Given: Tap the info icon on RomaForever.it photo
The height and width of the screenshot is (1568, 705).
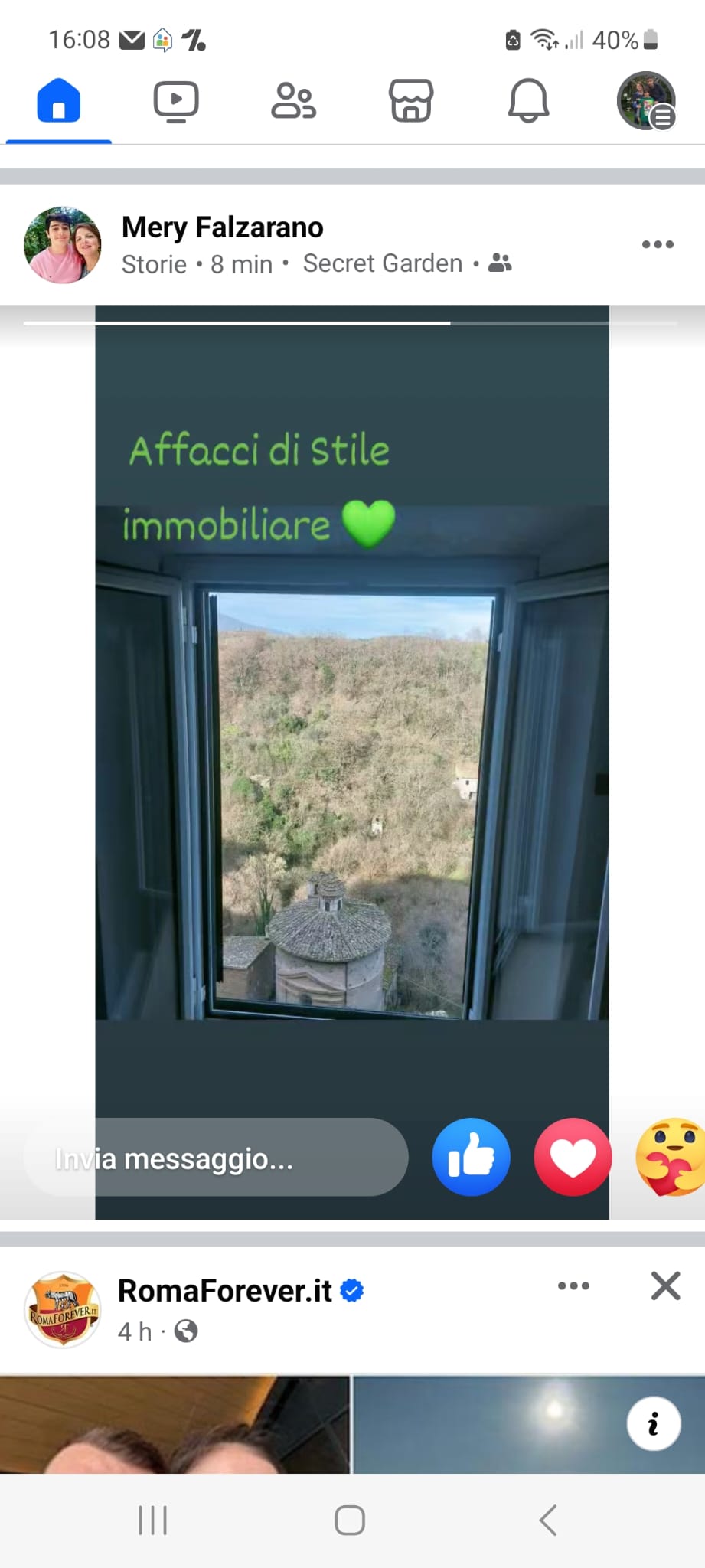Looking at the screenshot, I should 654,1424.
